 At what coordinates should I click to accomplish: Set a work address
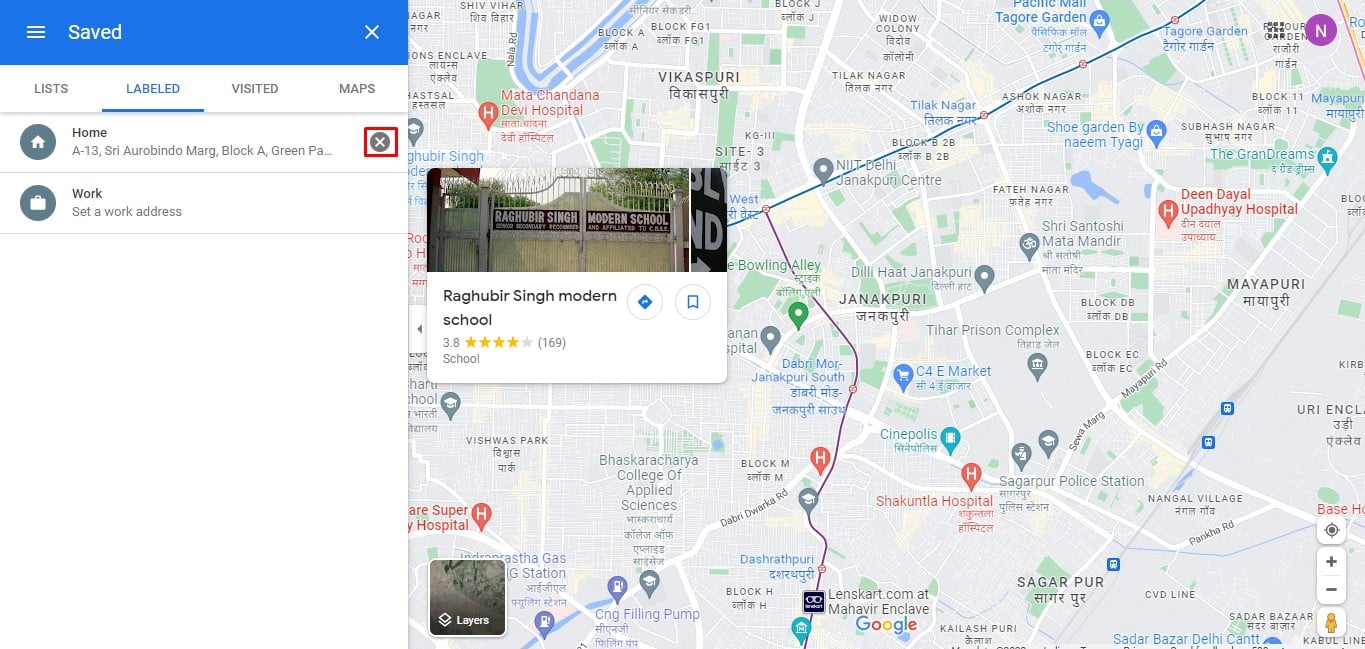click(190, 203)
